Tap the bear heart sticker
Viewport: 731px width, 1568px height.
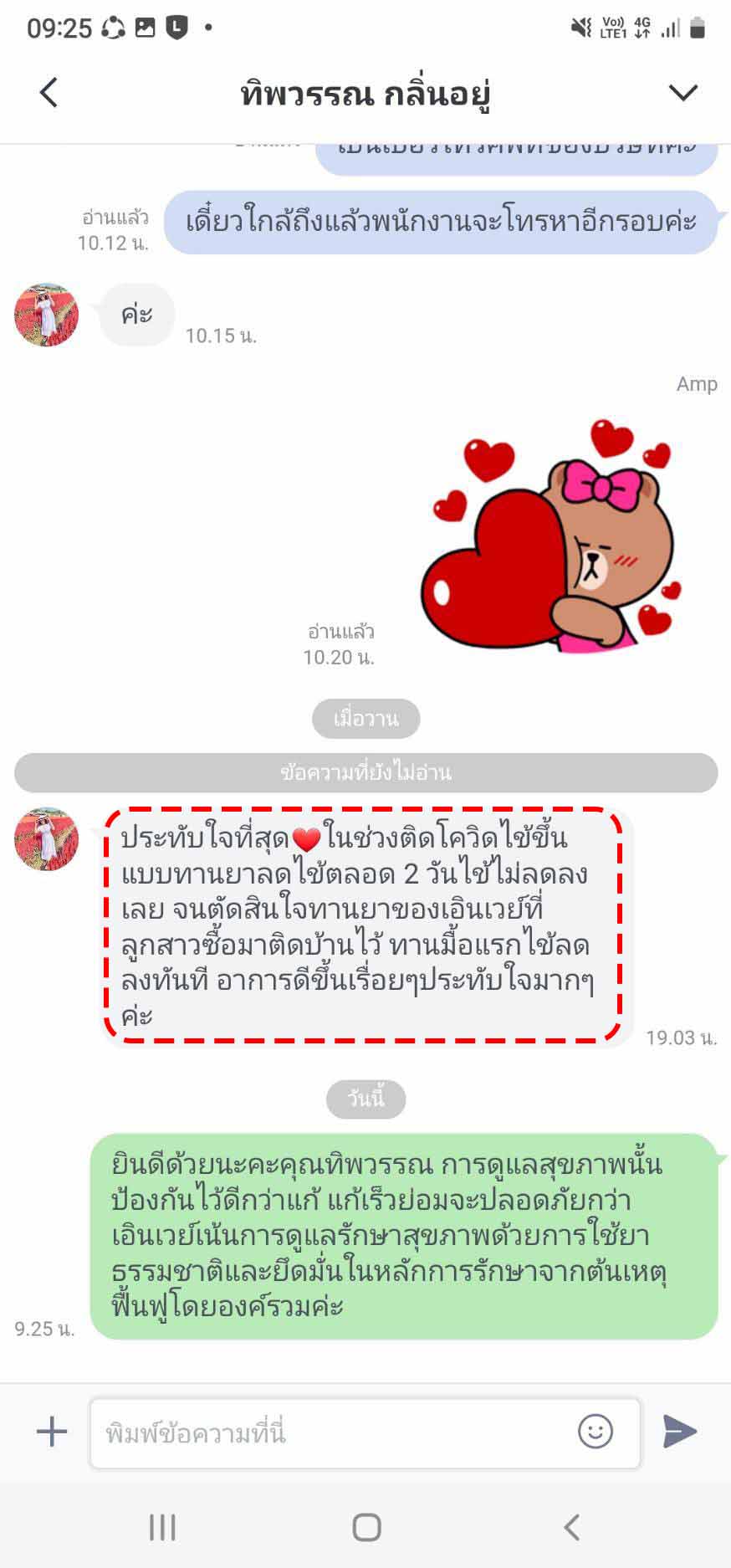(550, 537)
